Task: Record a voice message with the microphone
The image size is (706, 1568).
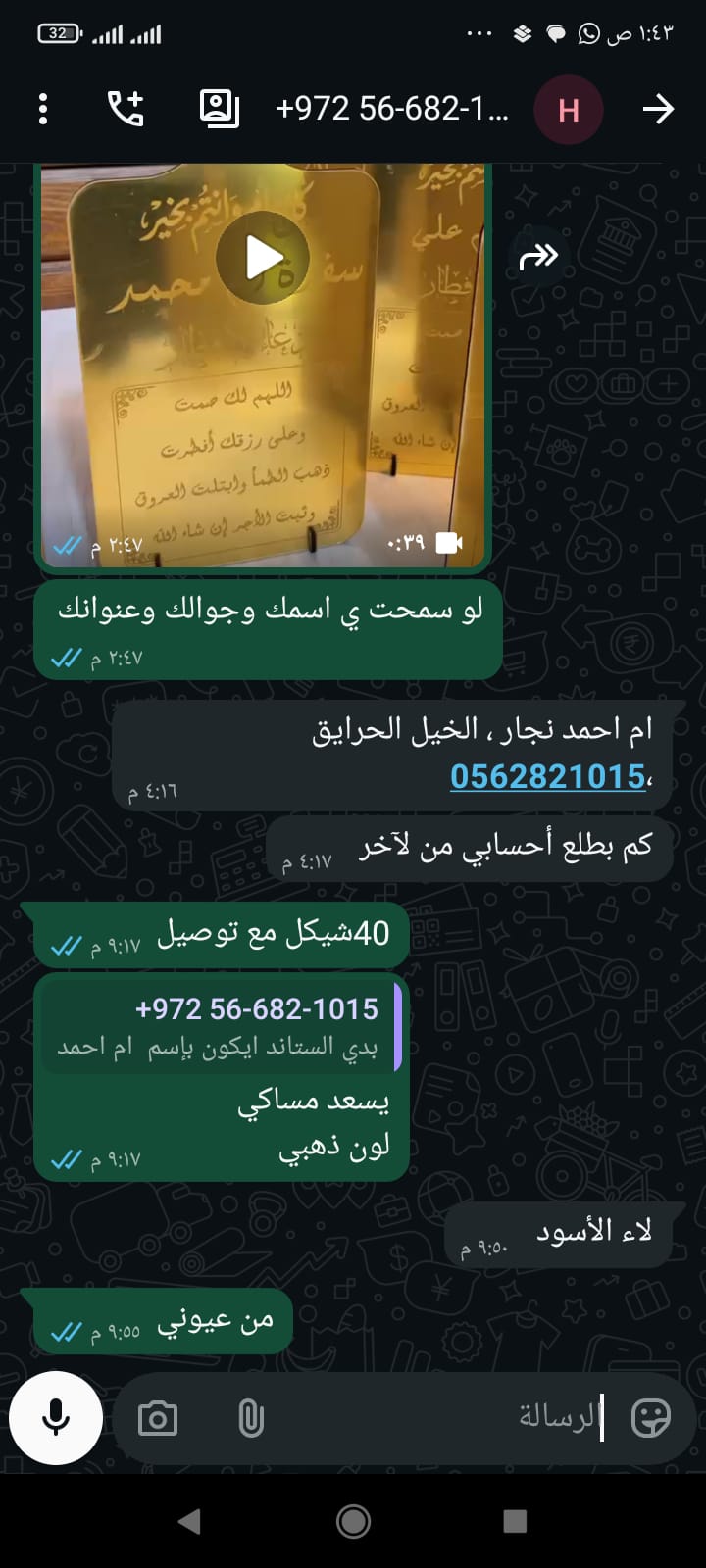Action: (x=56, y=1418)
